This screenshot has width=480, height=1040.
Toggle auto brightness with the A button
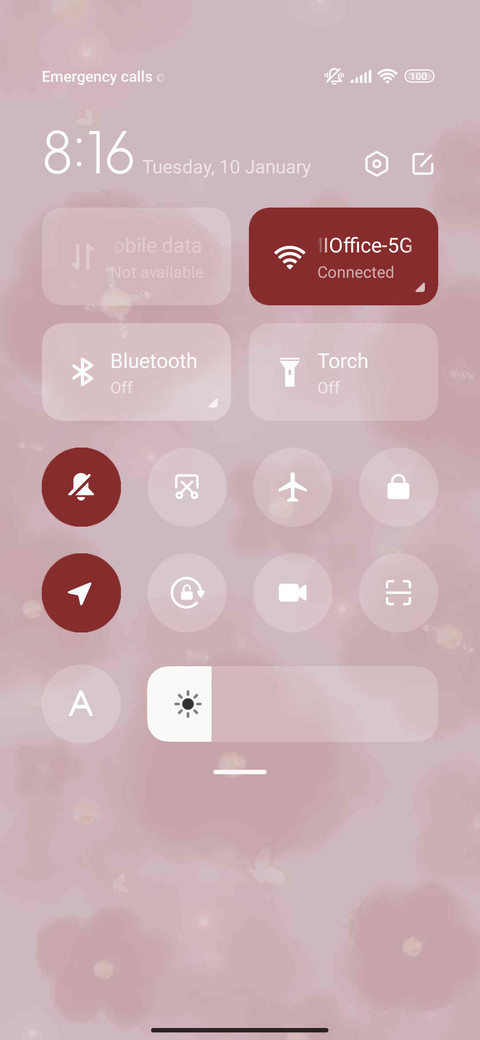82,704
